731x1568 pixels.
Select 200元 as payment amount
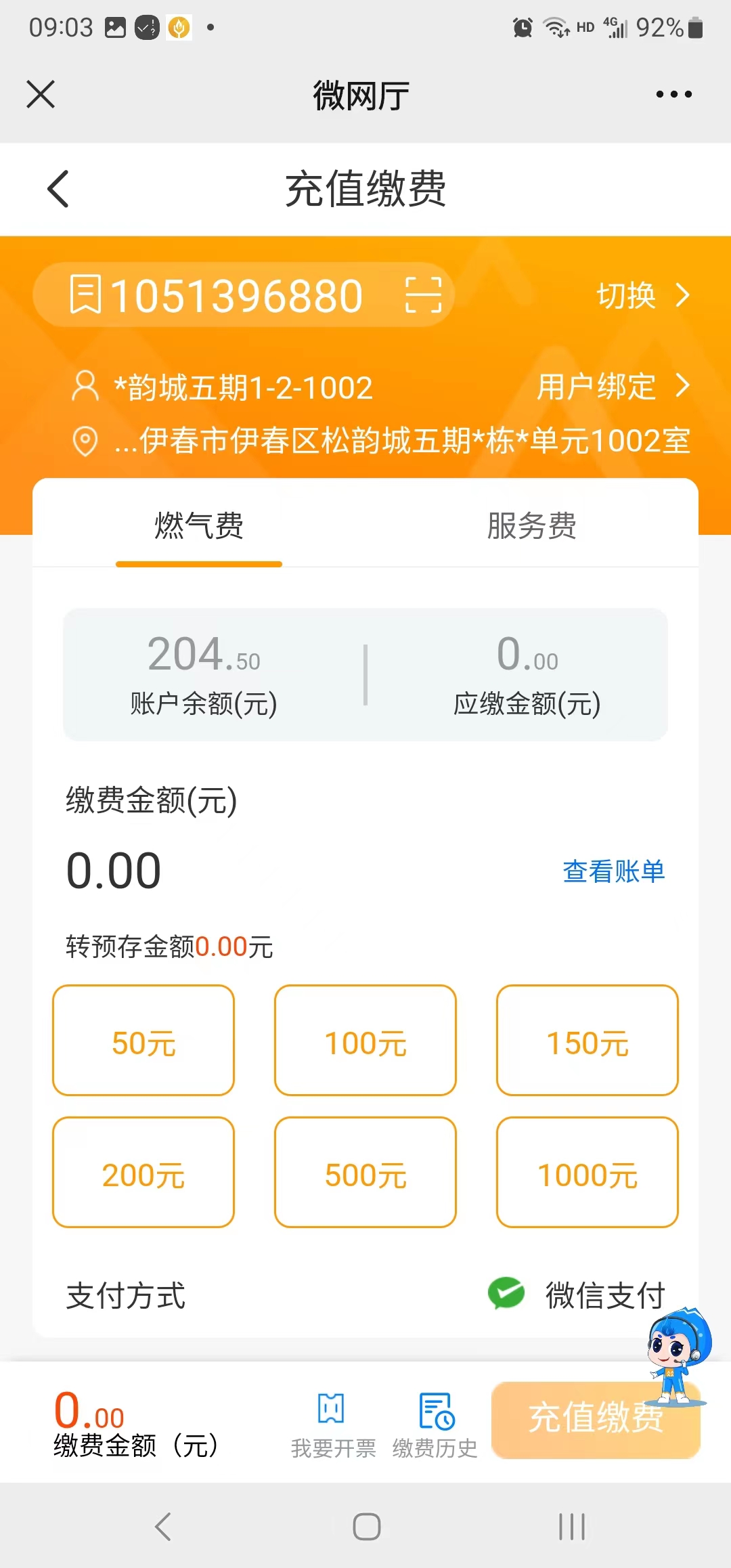pos(143,1172)
